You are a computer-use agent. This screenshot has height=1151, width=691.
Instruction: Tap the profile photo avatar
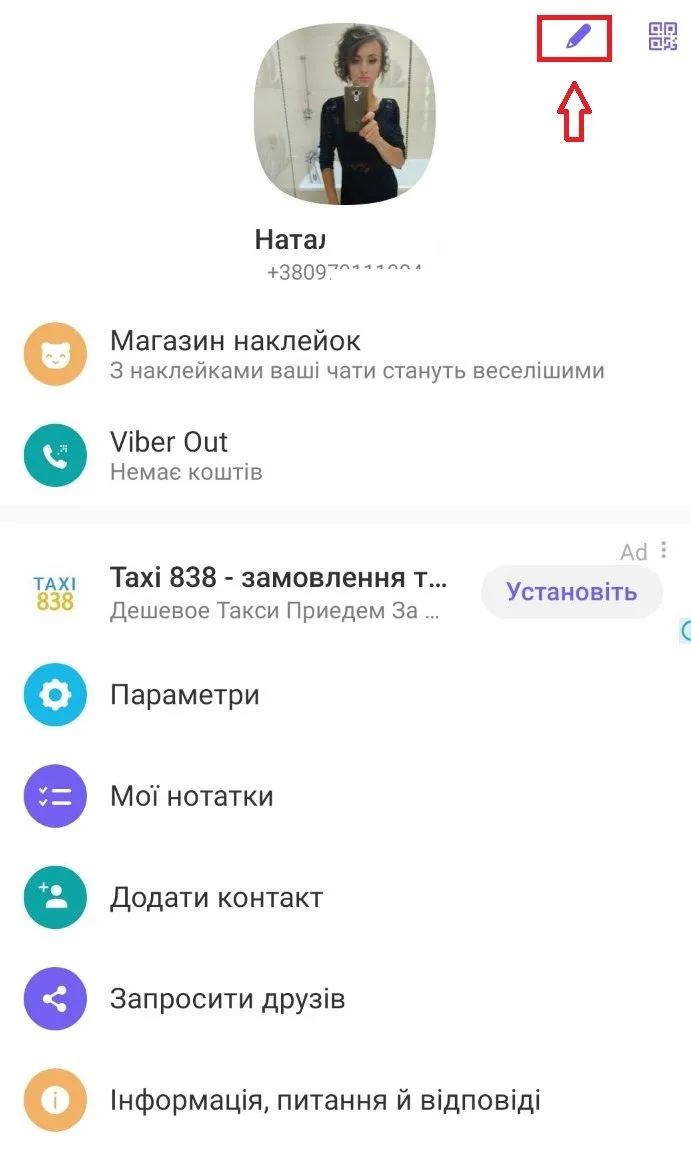345,113
